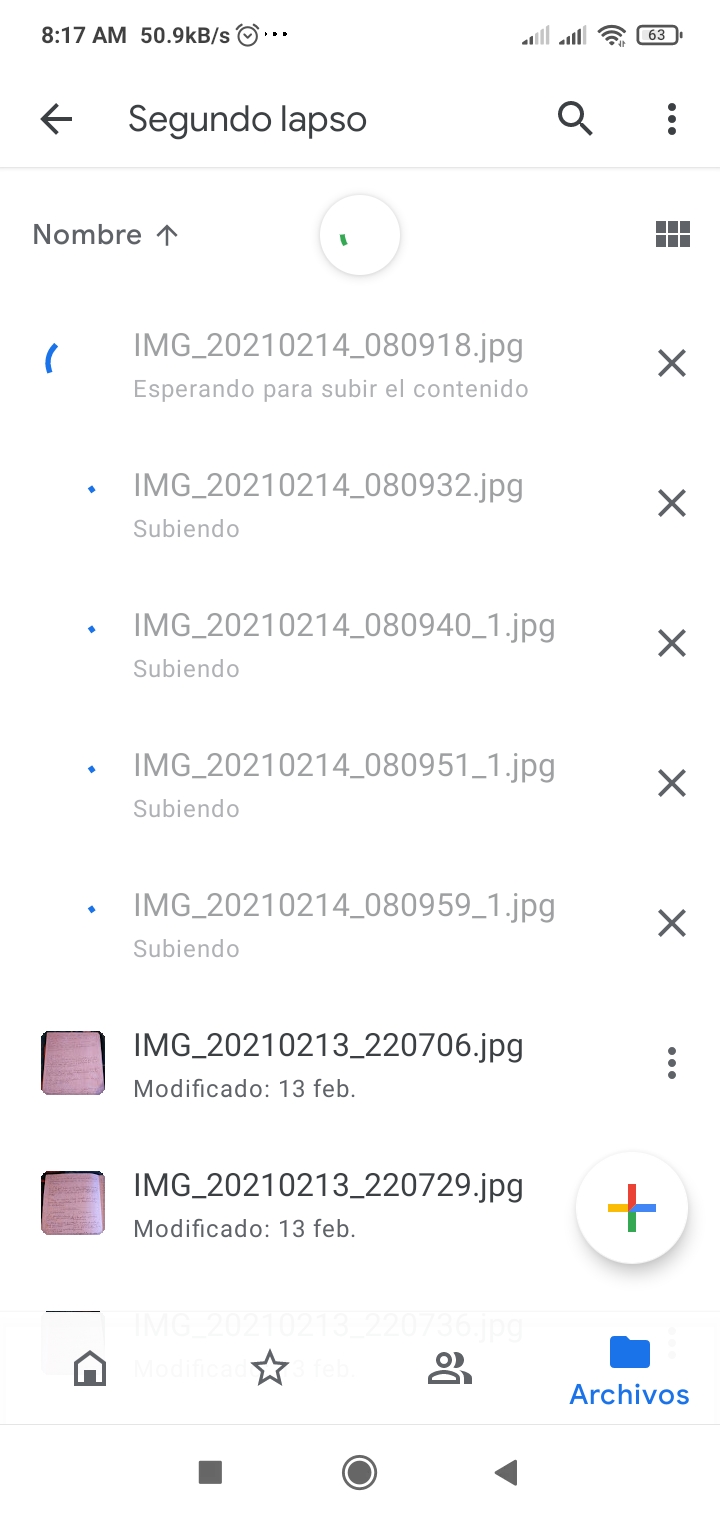This screenshot has height=1520, width=720.
Task: Go back using the app bar arrow
Action: (56, 120)
